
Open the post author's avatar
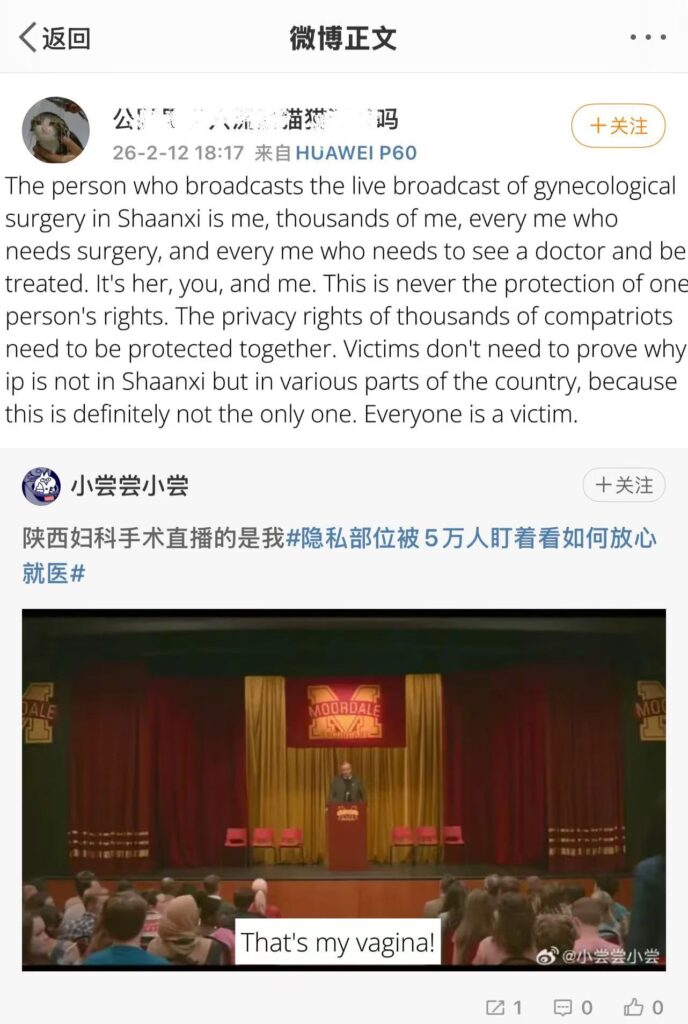55,130
